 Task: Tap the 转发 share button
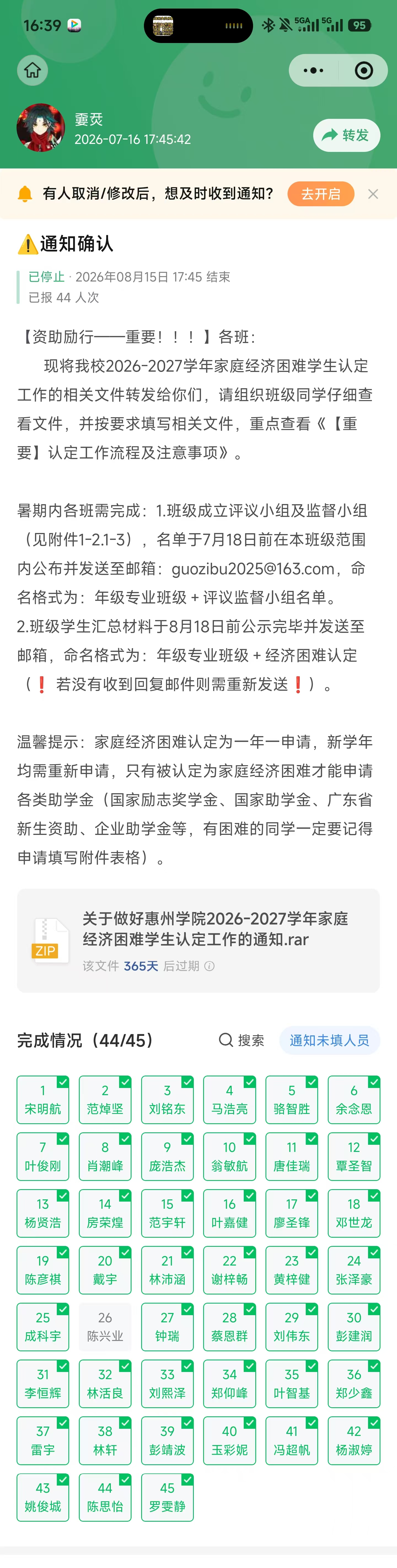347,135
